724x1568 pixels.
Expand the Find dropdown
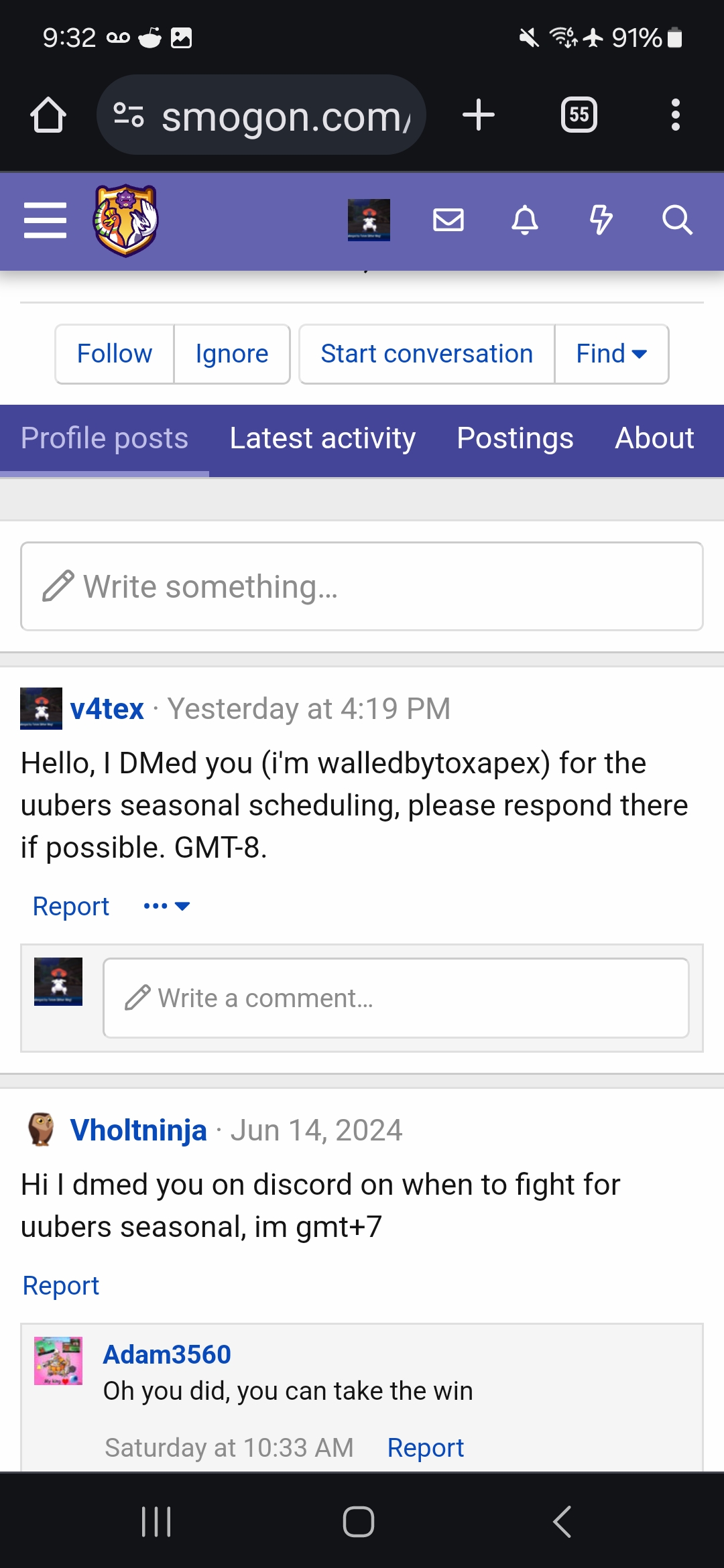click(611, 354)
